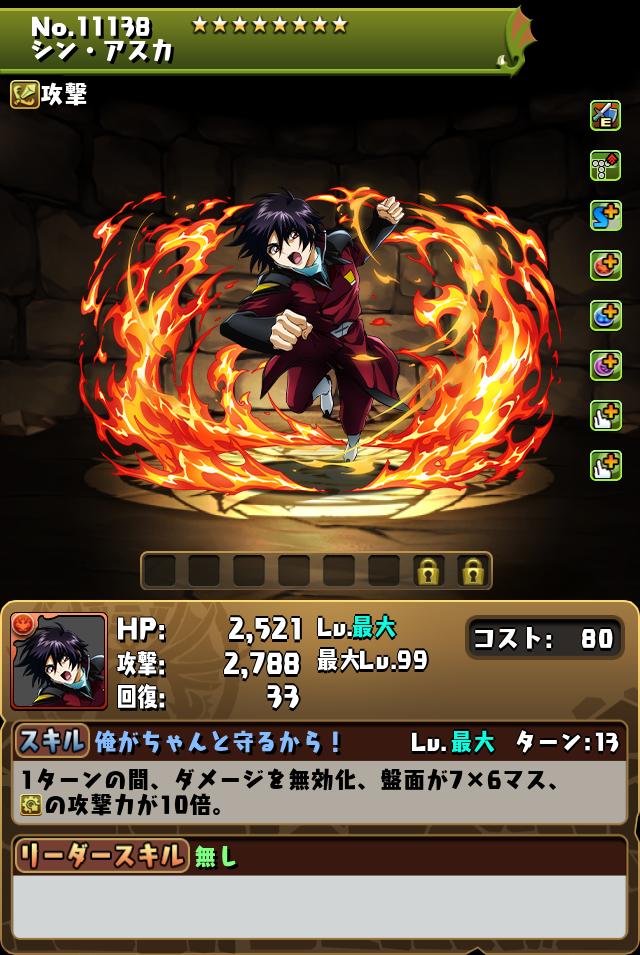Screen dimensions: 640x955
Task: Tap the シン・アスカ portrait thumbnail
Action: [x=59, y=661]
